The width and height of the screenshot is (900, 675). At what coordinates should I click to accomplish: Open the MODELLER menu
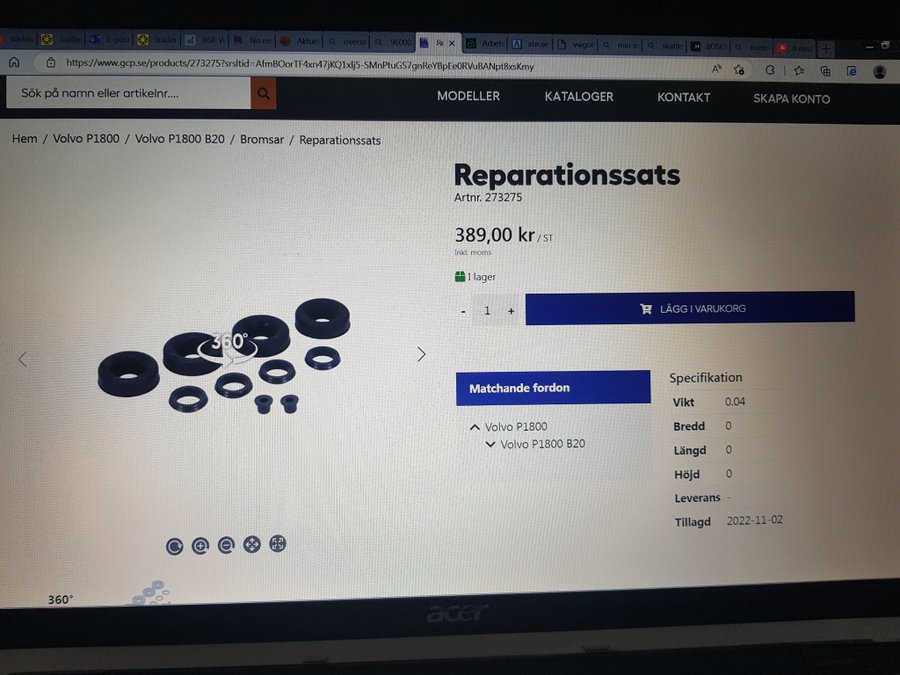[x=468, y=97]
